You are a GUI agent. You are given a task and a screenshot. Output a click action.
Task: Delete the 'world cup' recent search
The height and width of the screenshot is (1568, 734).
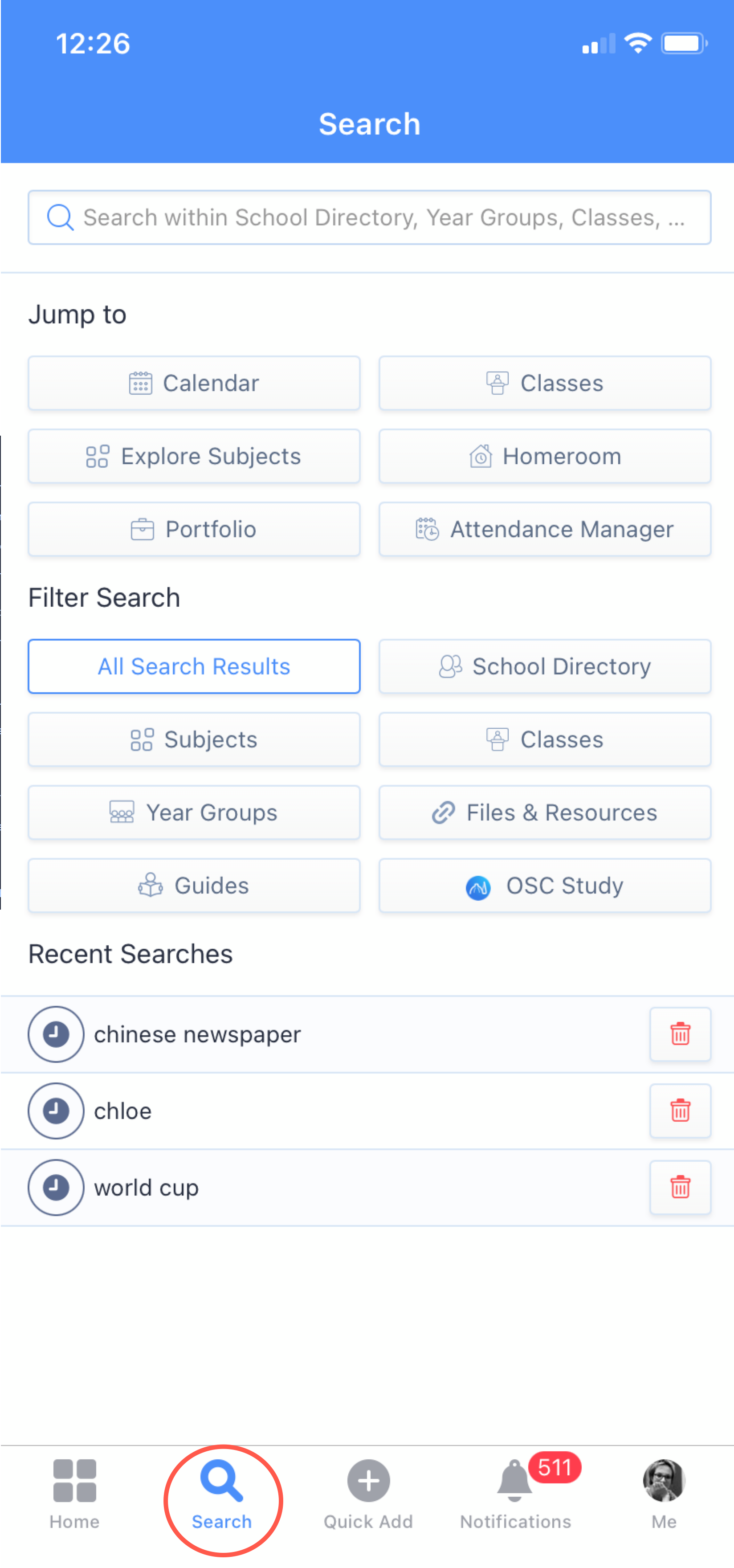pos(680,1188)
